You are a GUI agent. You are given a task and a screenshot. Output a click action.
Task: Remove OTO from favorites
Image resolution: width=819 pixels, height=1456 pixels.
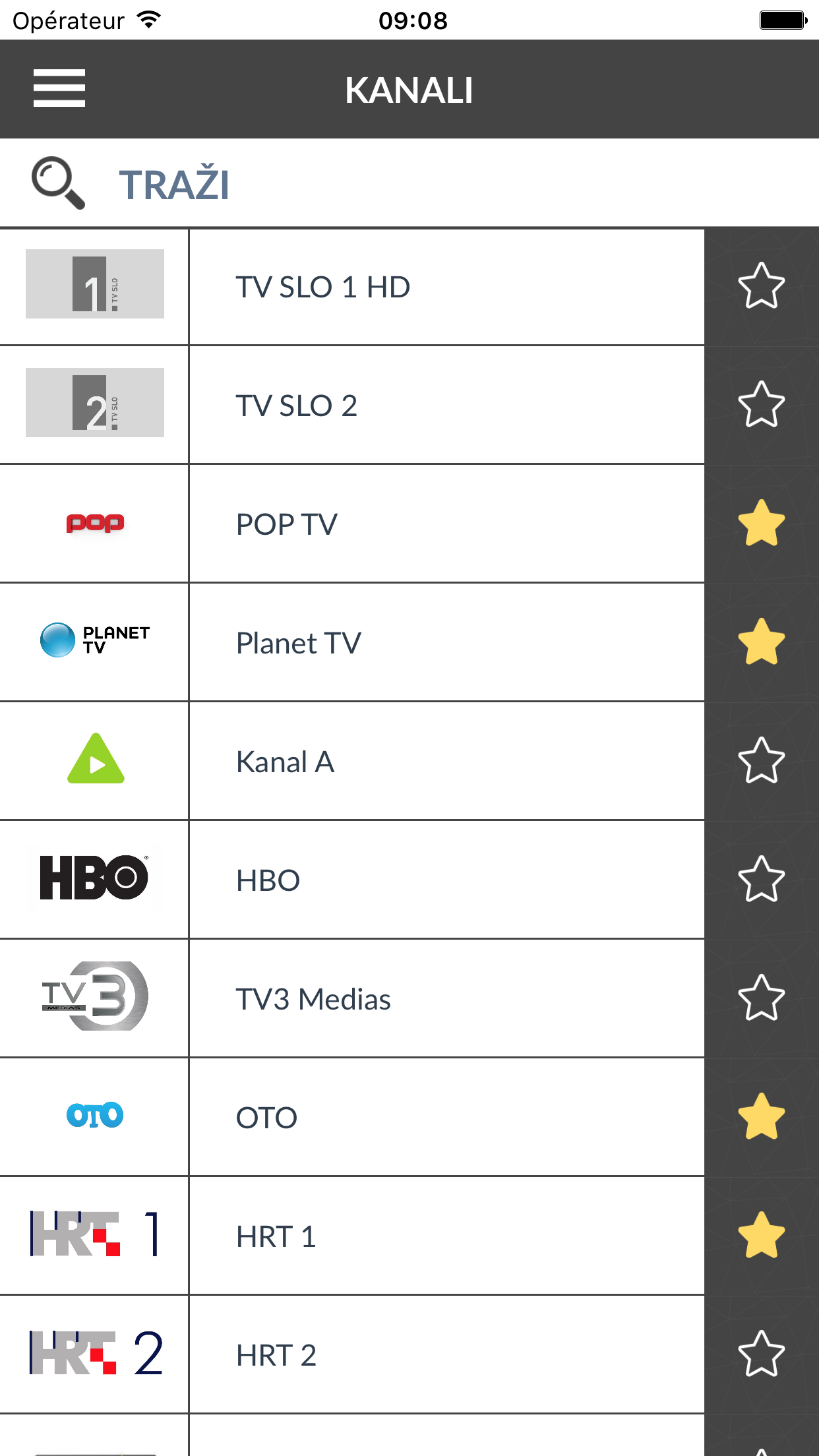coord(762,1116)
